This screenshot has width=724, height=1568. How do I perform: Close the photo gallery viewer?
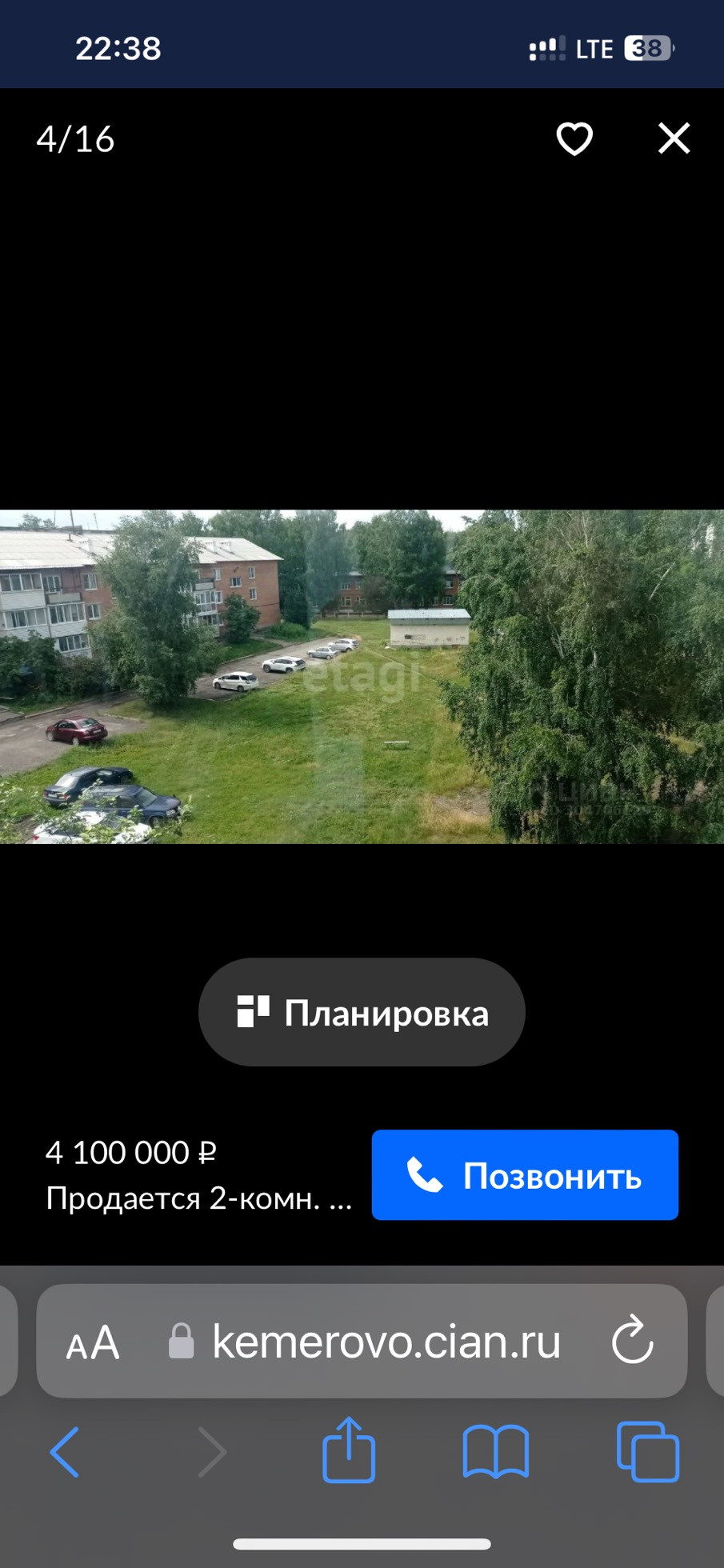[x=674, y=138]
